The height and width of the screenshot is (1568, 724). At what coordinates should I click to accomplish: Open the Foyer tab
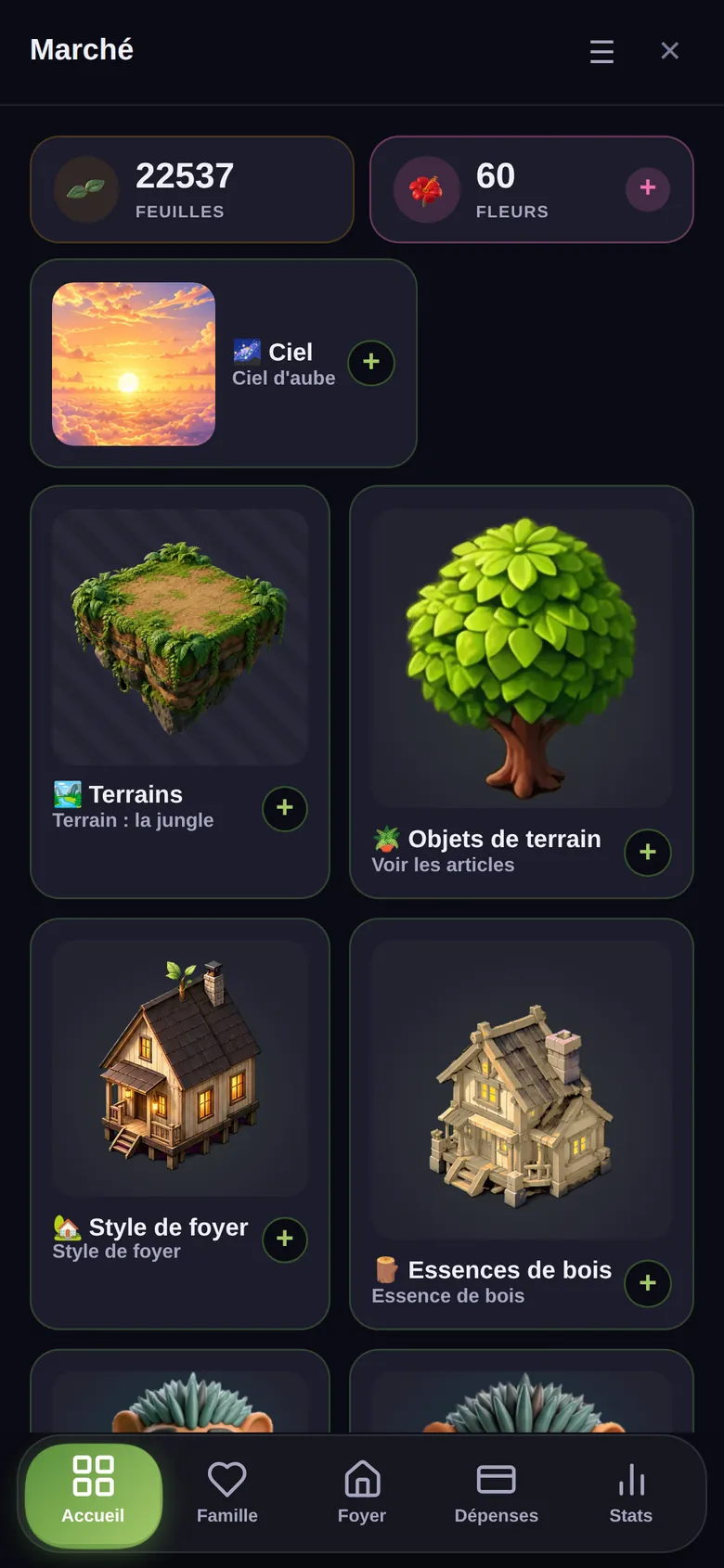[x=362, y=1494]
